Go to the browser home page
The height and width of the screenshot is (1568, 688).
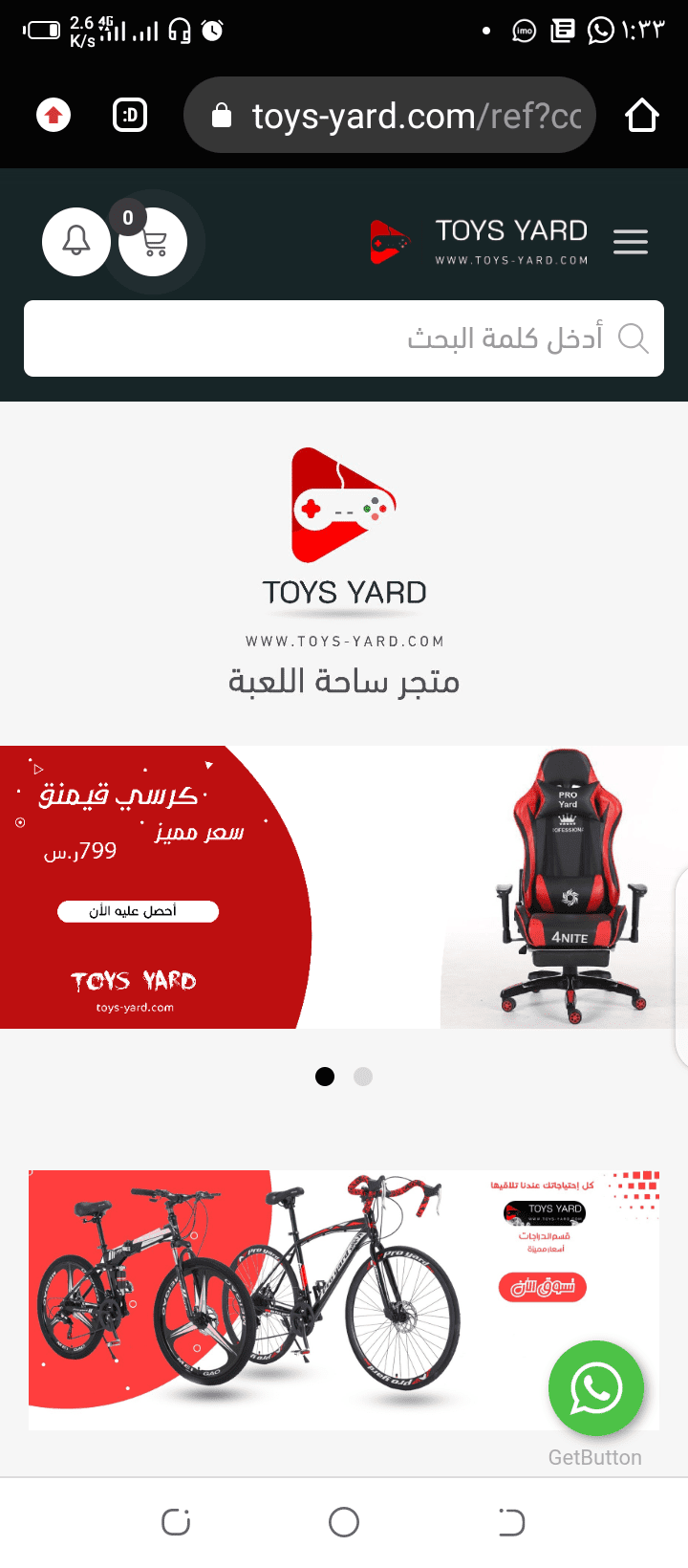tap(642, 116)
